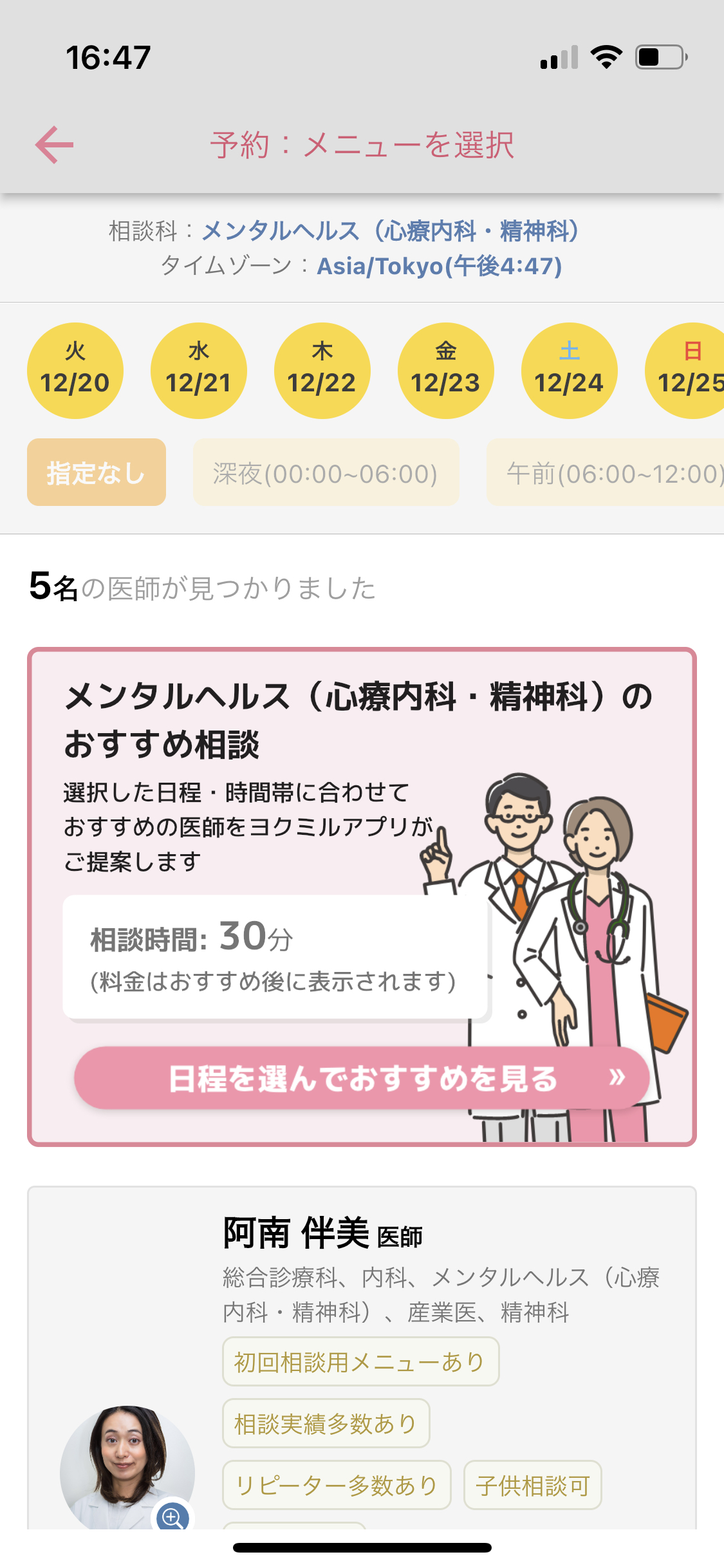Viewport: 724px width, 1568px height.
Task: Open doctor 阿南 伴美's card
Action: (x=322, y=1233)
